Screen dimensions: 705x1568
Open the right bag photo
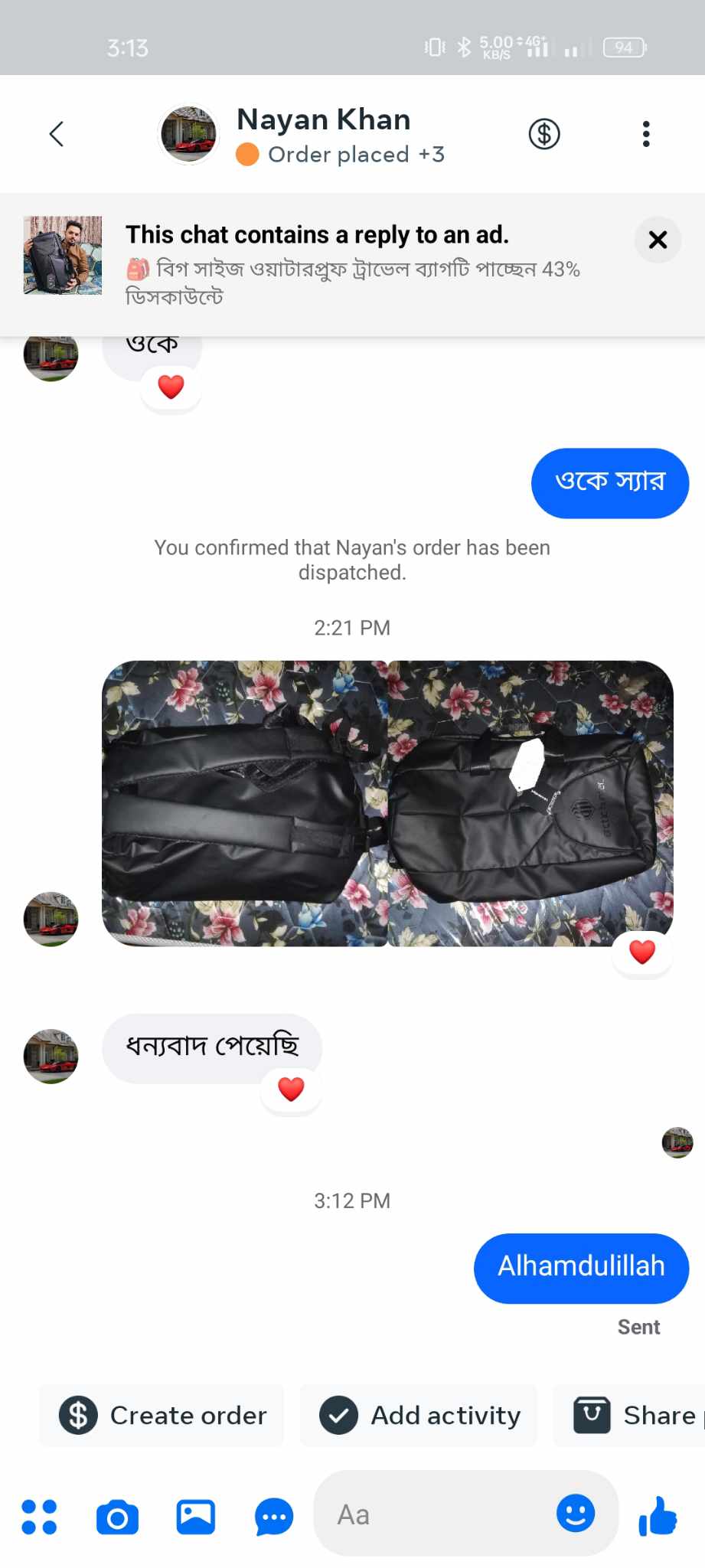(530, 803)
